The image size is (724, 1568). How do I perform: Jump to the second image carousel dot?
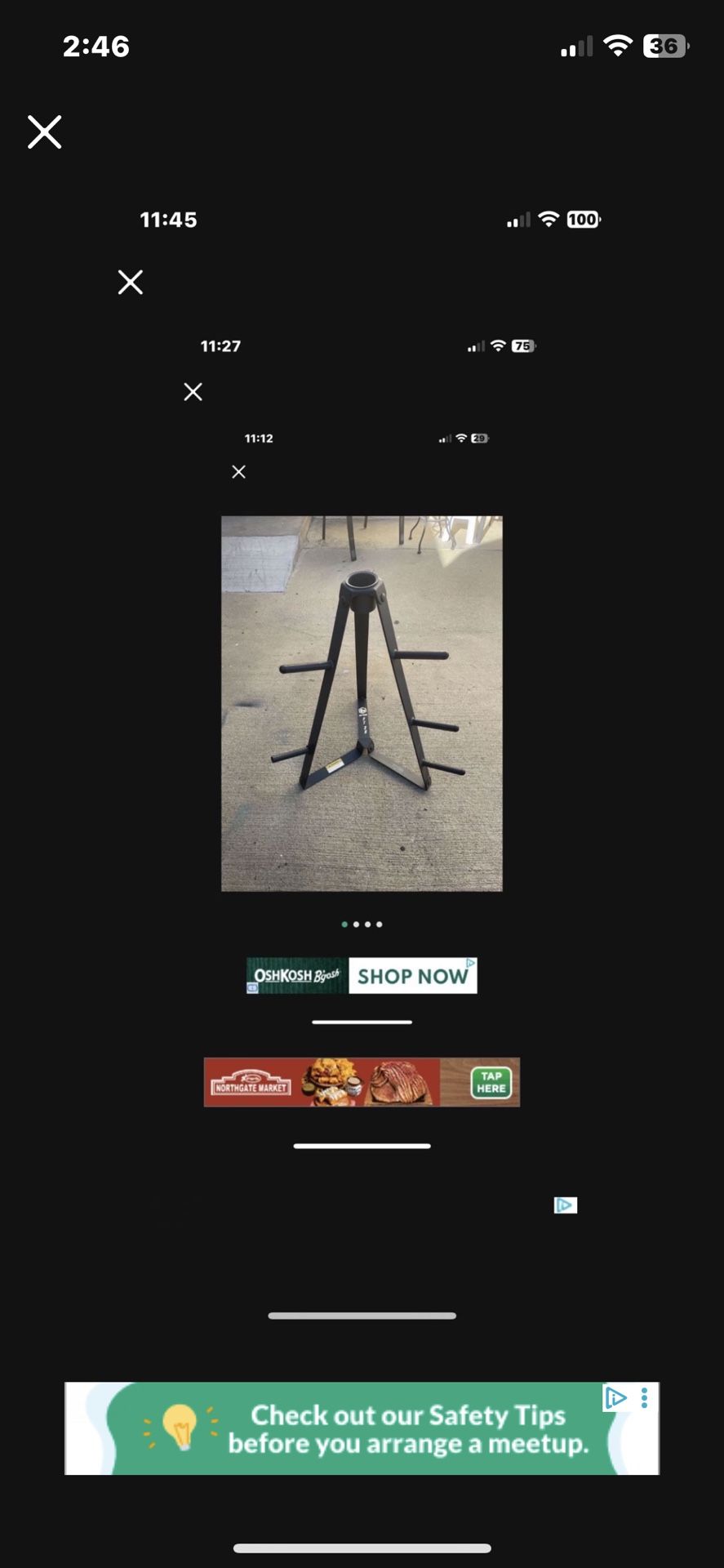point(356,924)
